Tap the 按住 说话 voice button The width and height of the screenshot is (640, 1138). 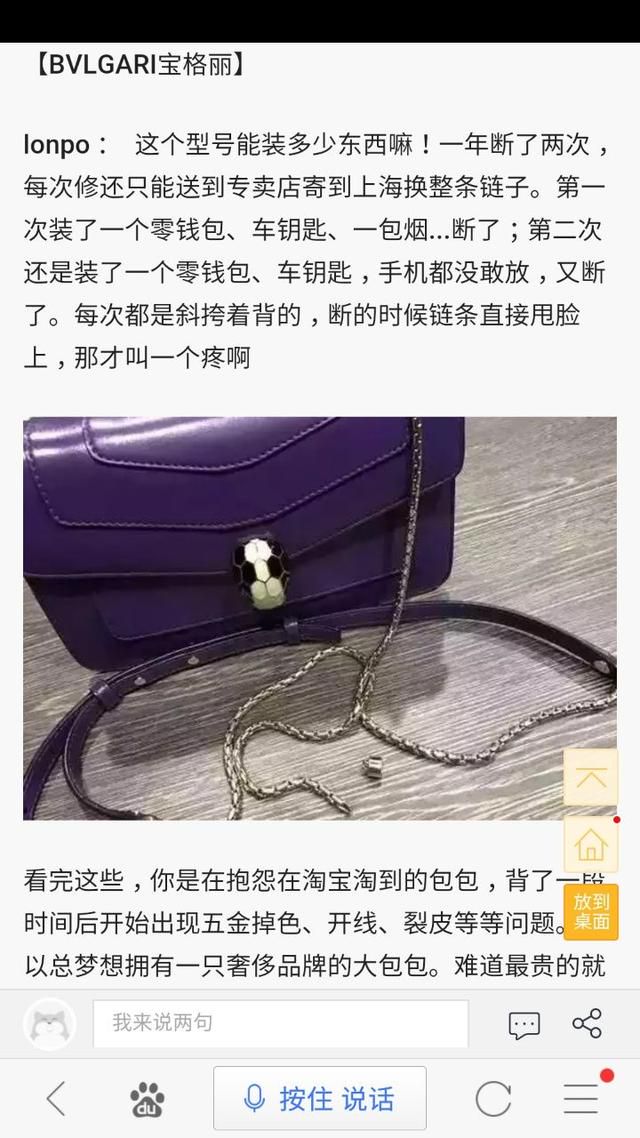[320, 1098]
